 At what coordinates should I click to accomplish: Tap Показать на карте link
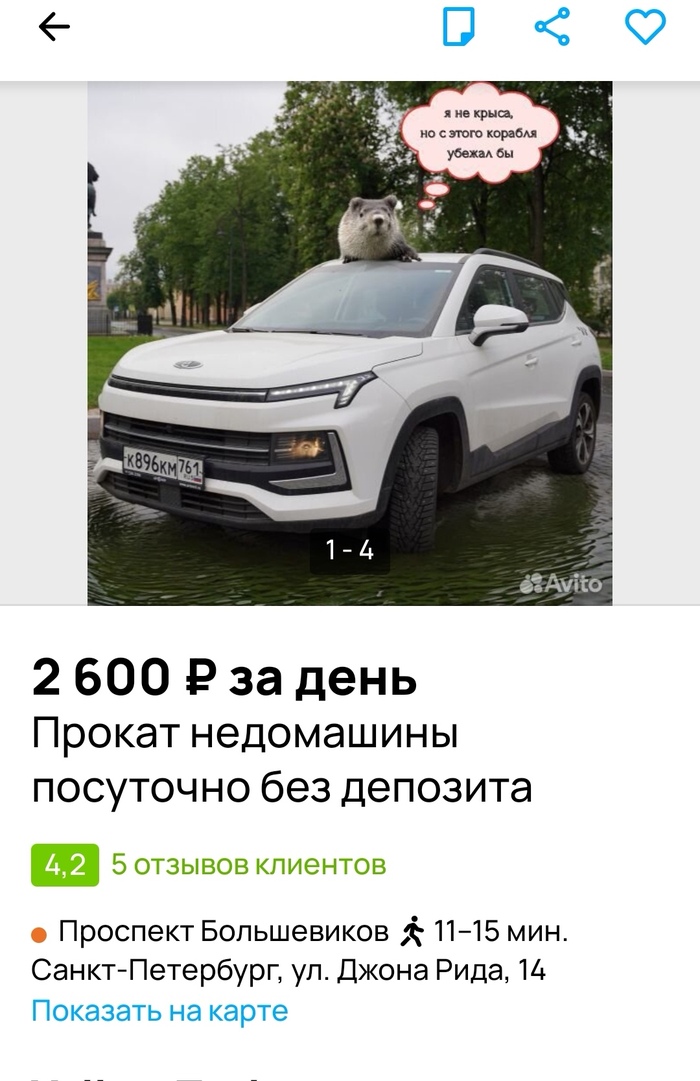pyautogui.click(x=160, y=1011)
